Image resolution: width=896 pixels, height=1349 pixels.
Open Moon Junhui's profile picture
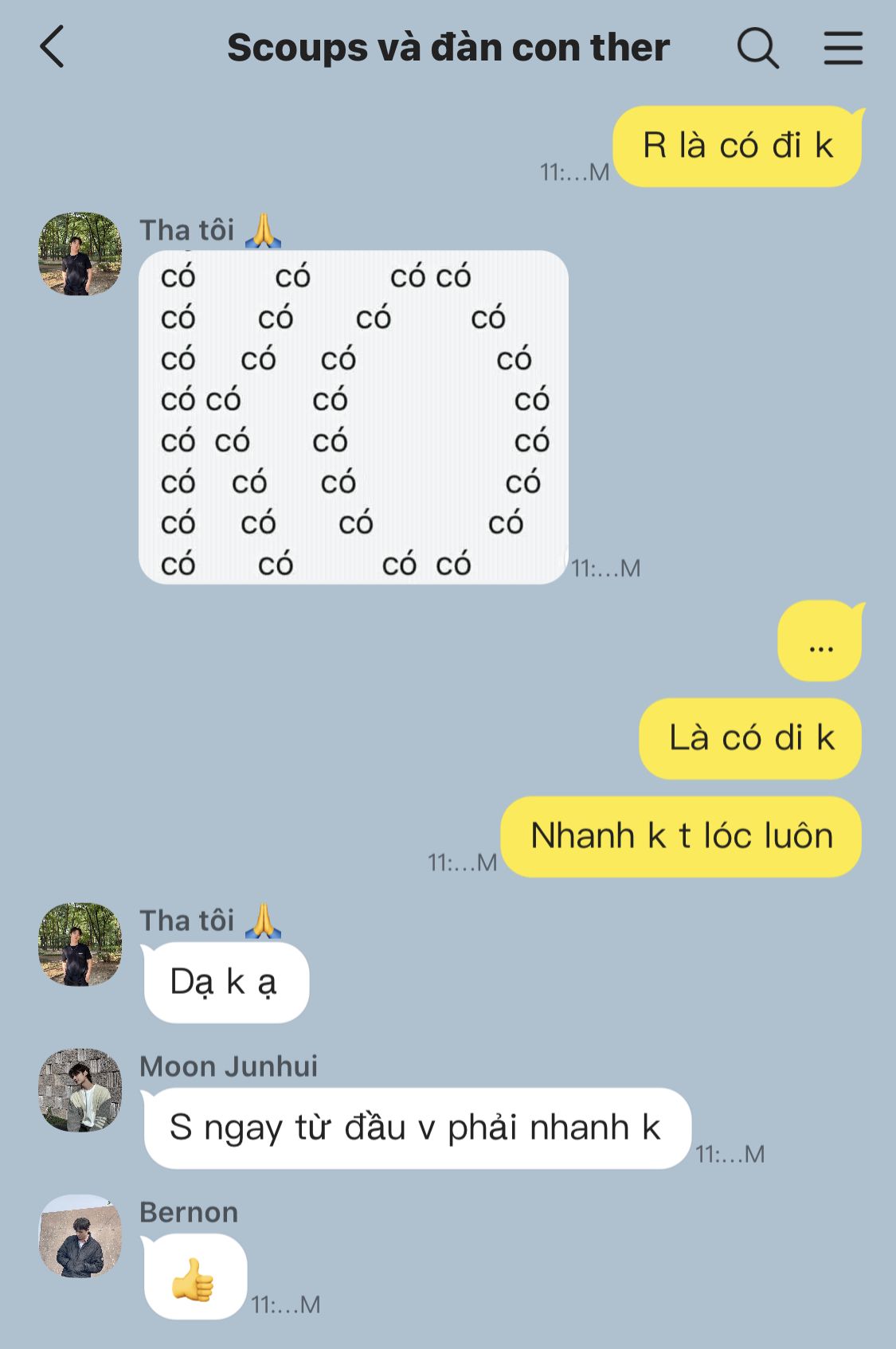[80, 1089]
